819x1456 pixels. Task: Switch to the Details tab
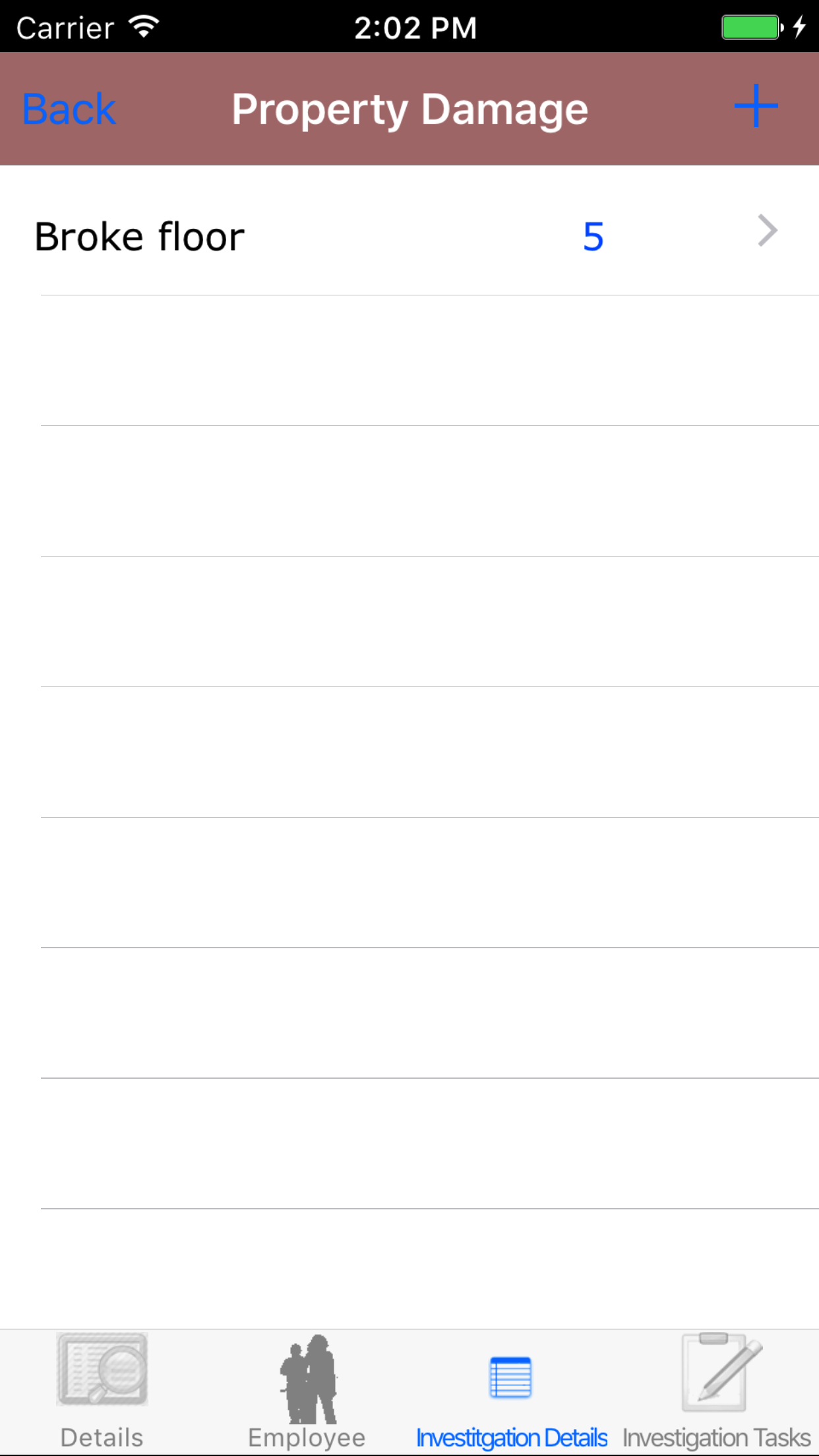[102, 1391]
